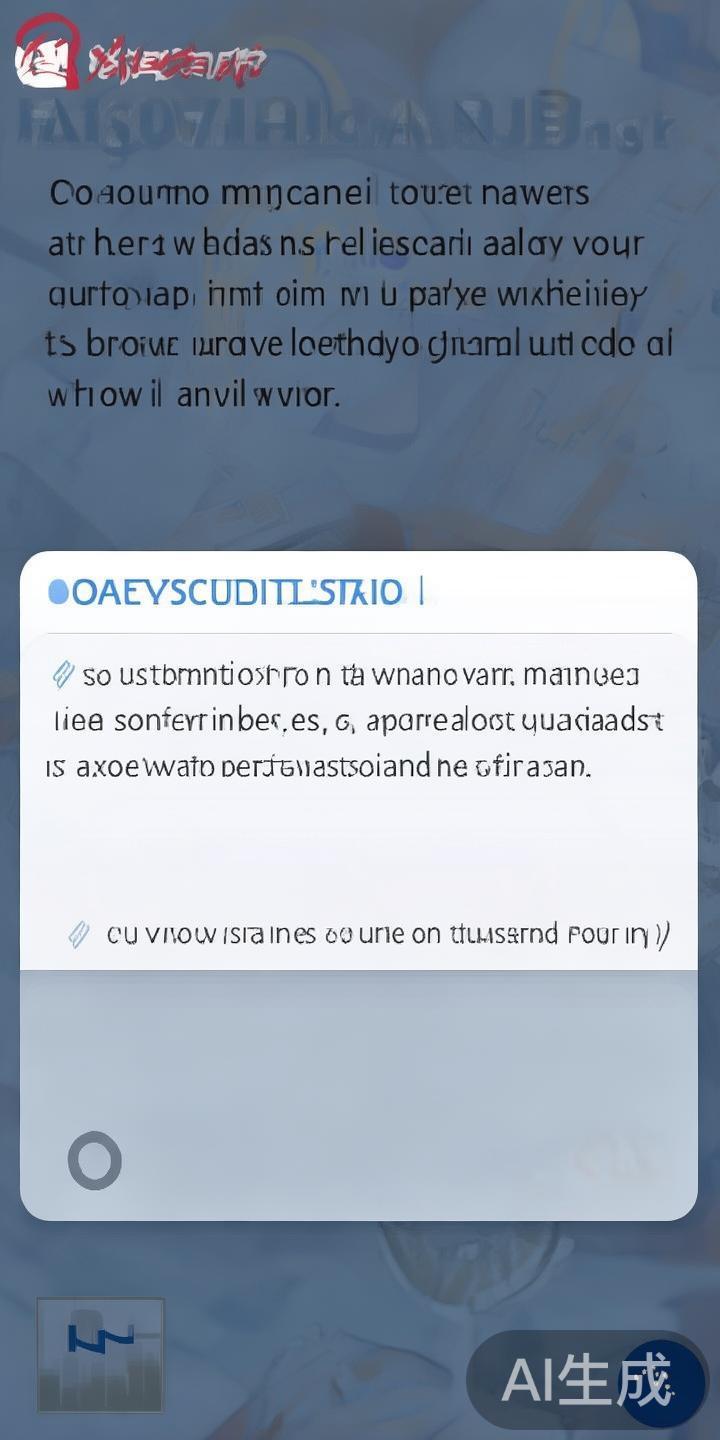Toggle the gray circular control at the card bottom
Image resolution: width=720 pixels, height=1440 pixels.
(x=96, y=1160)
